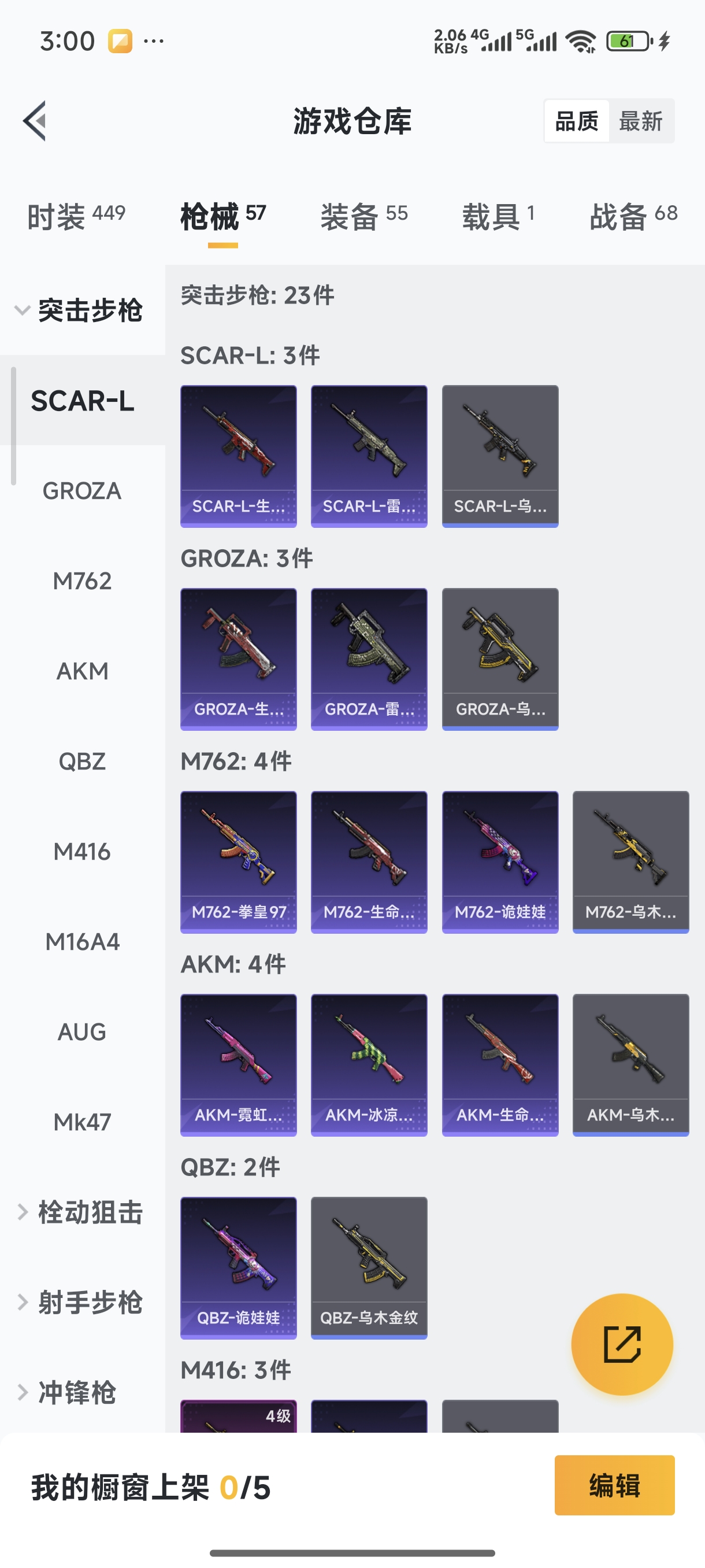Screen dimensions: 705x1568
Task: Sort items by 最新
Action: 640,121
